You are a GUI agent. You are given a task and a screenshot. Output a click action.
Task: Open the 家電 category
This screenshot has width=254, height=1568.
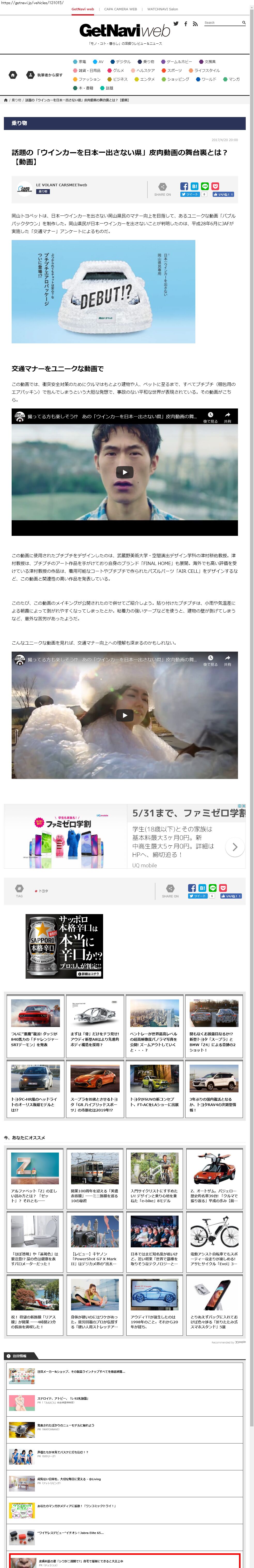pos(80,61)
